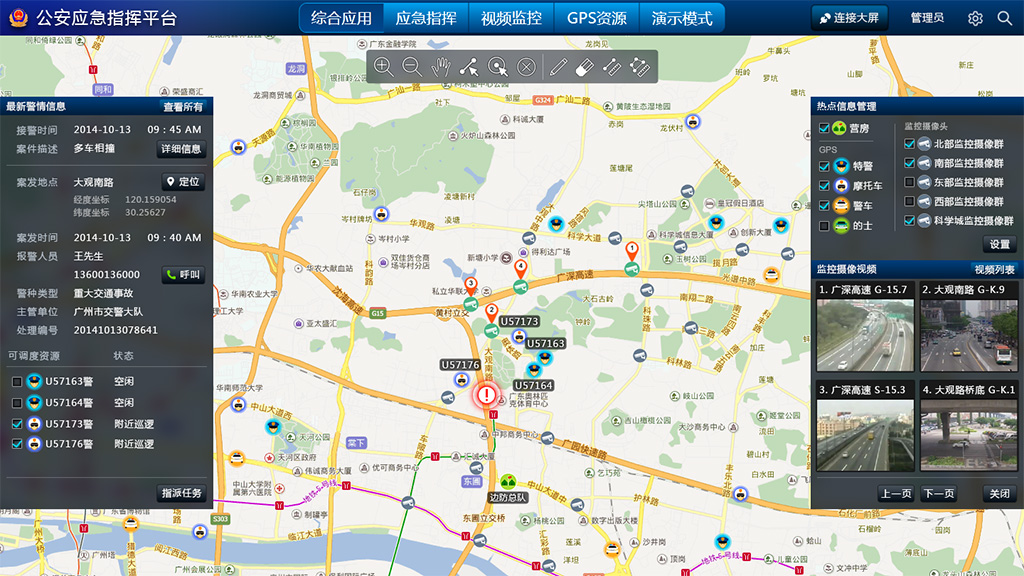Switch to the 应急指挥 tab
The image size is (1024, 576).
[x=426, y=18]
